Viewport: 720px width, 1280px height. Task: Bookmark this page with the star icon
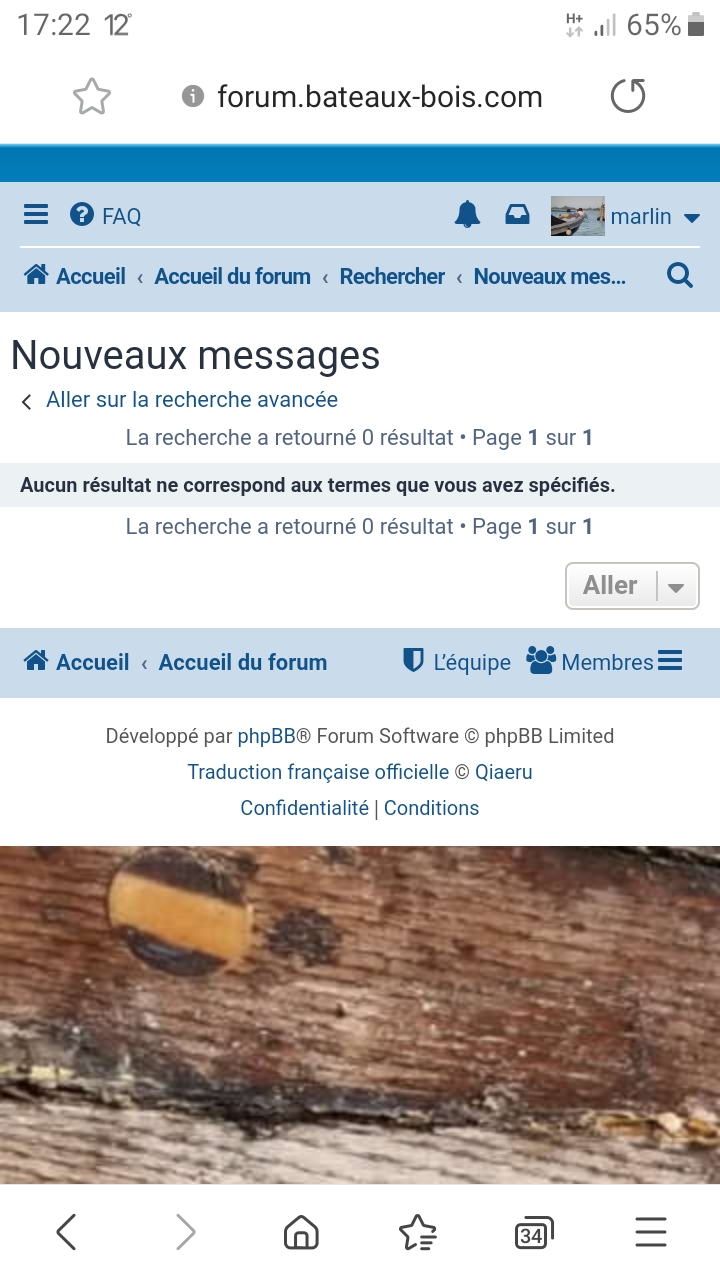tap(92, 97)
